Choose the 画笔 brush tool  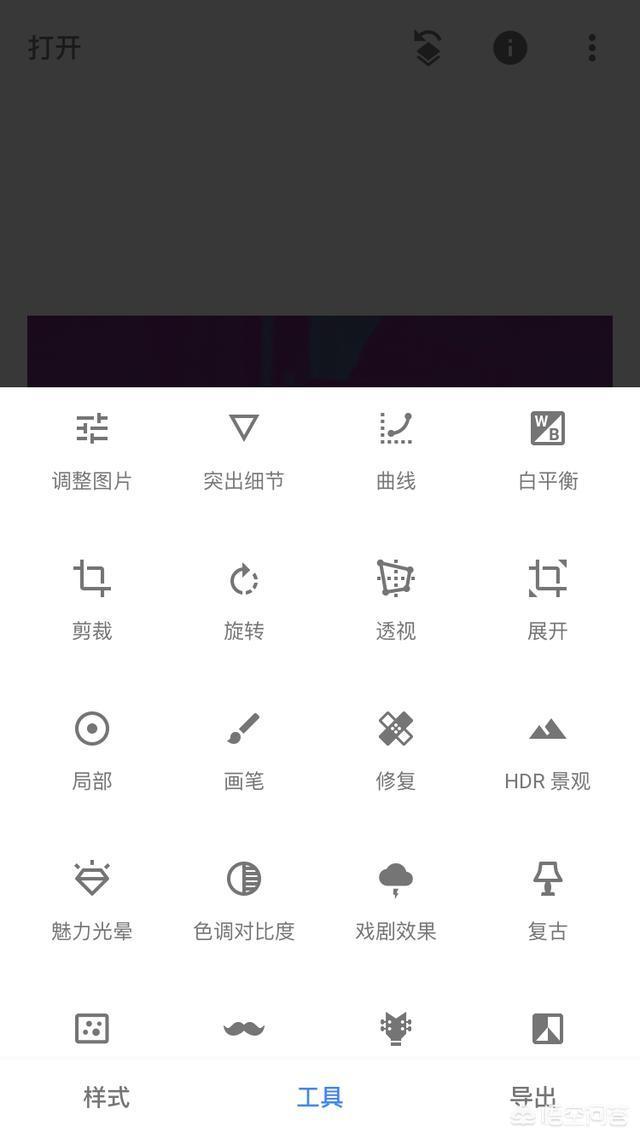pos(244,751)
